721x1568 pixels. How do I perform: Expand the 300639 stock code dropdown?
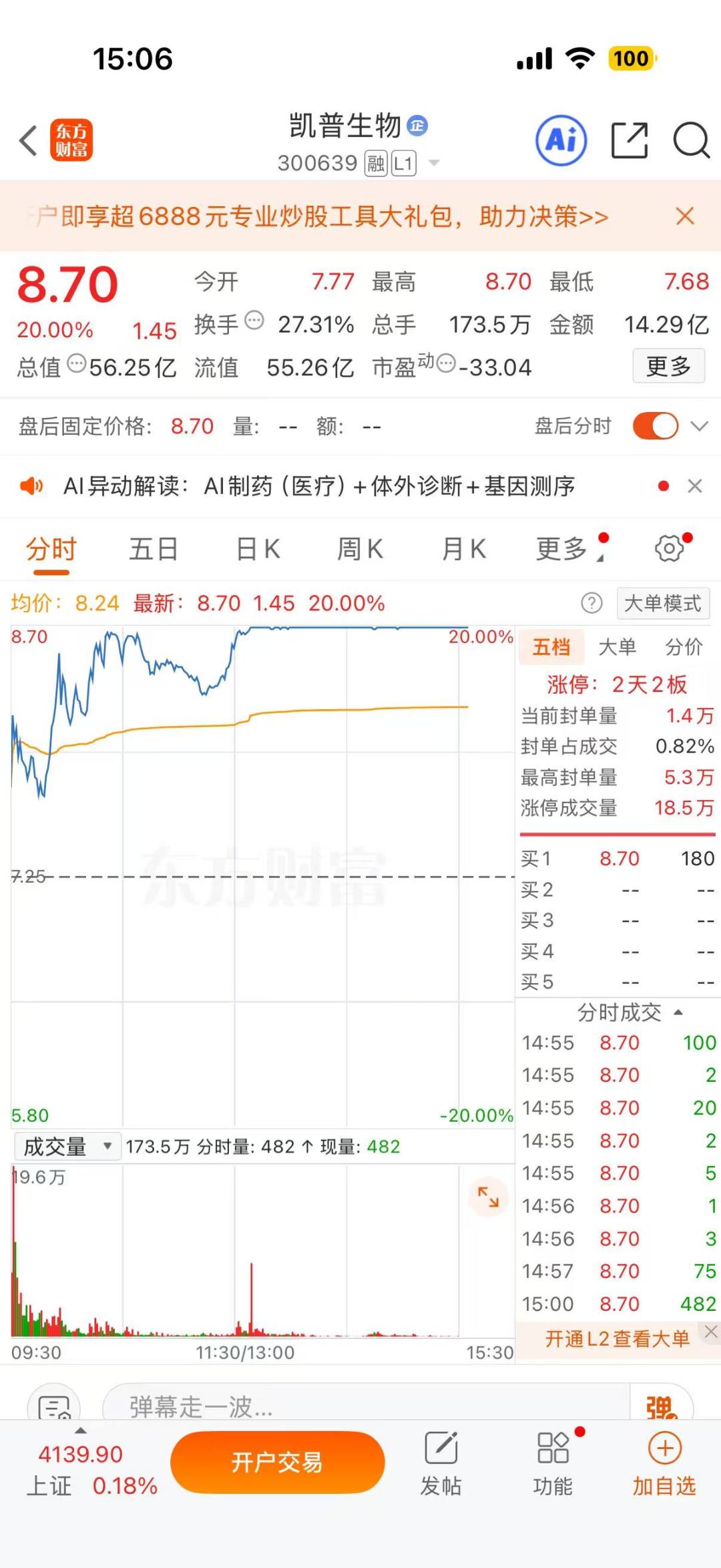point(435,162)
